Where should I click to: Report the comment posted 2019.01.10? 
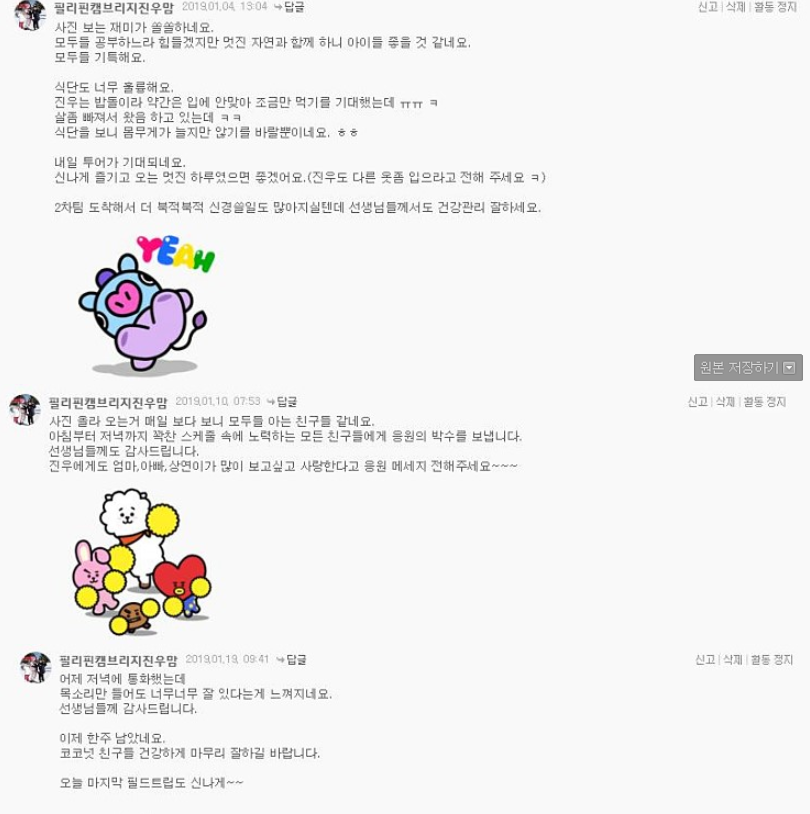pos(697,402)
